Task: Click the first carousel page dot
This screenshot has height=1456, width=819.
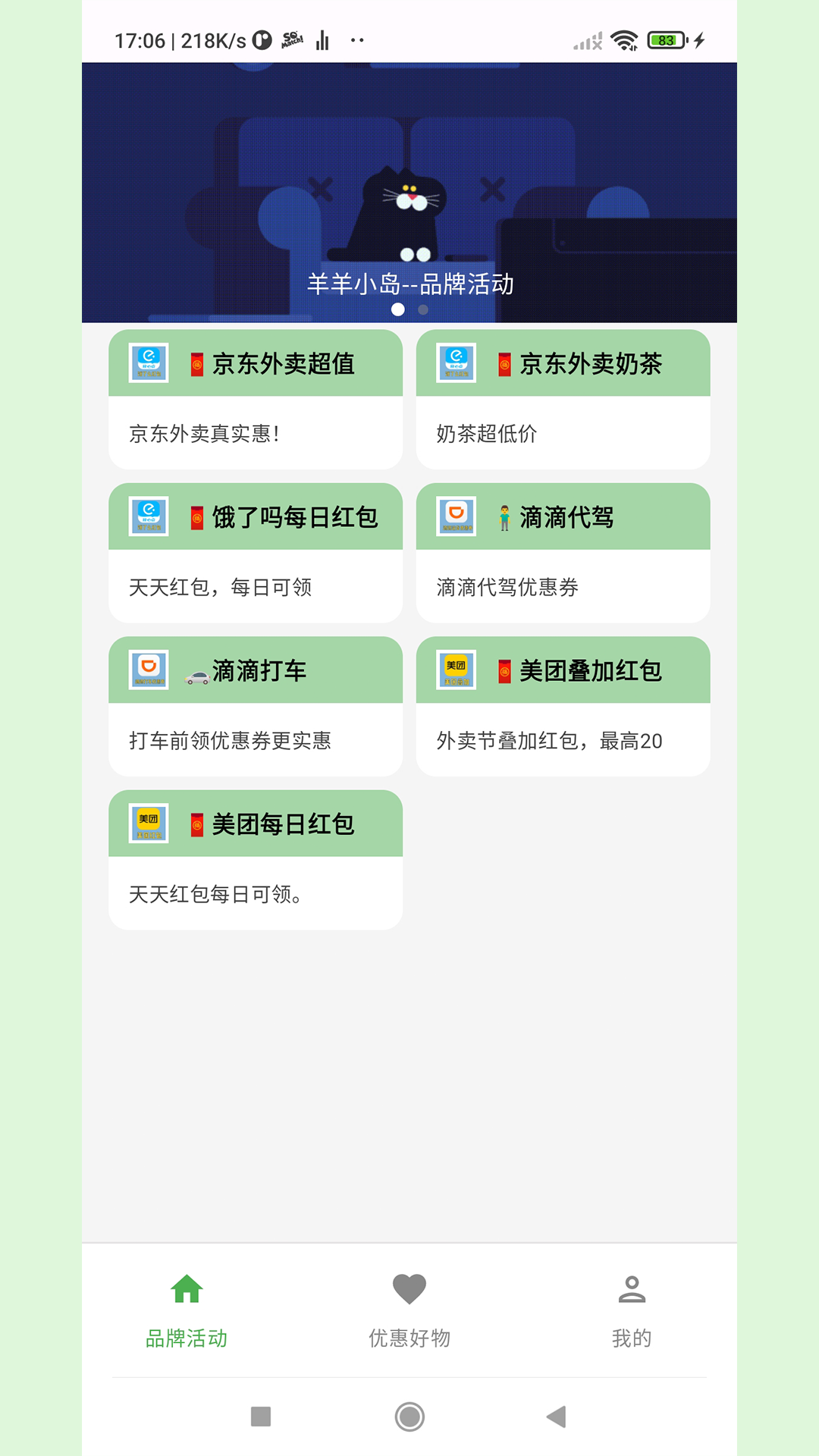Action: (x=397, y=309)
